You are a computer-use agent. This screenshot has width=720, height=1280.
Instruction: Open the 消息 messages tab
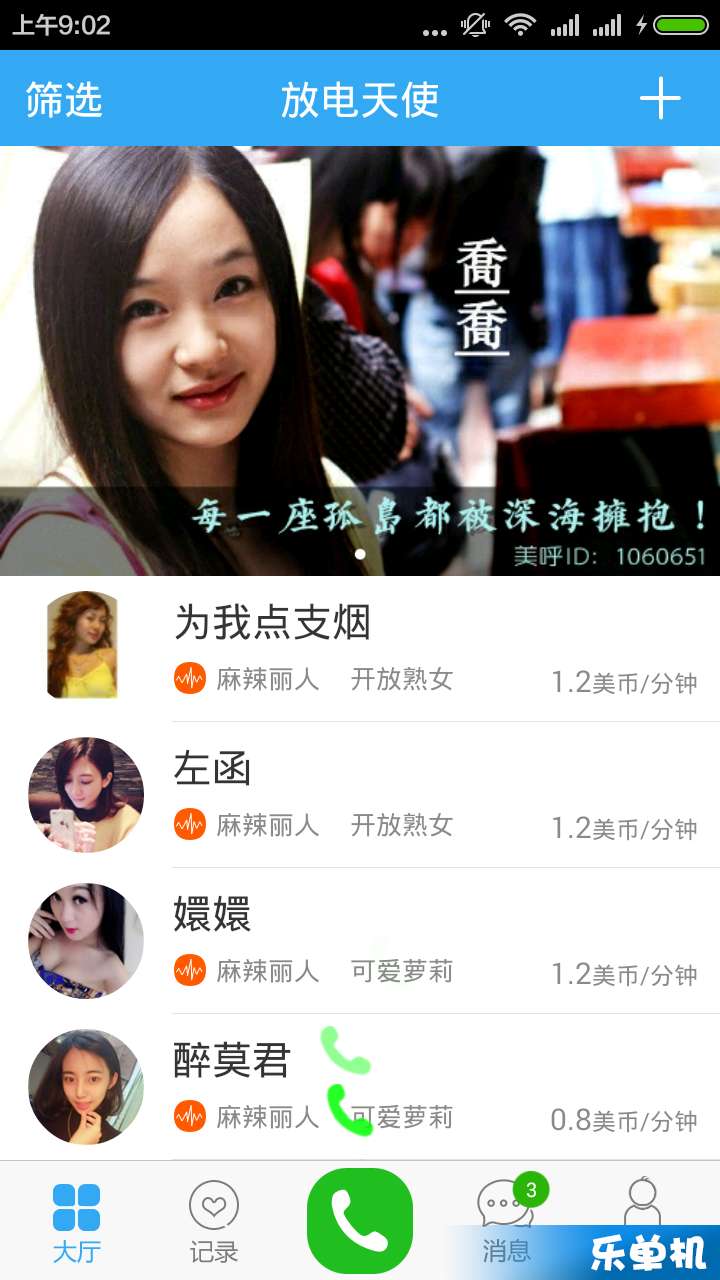(x=506, y=1222)
